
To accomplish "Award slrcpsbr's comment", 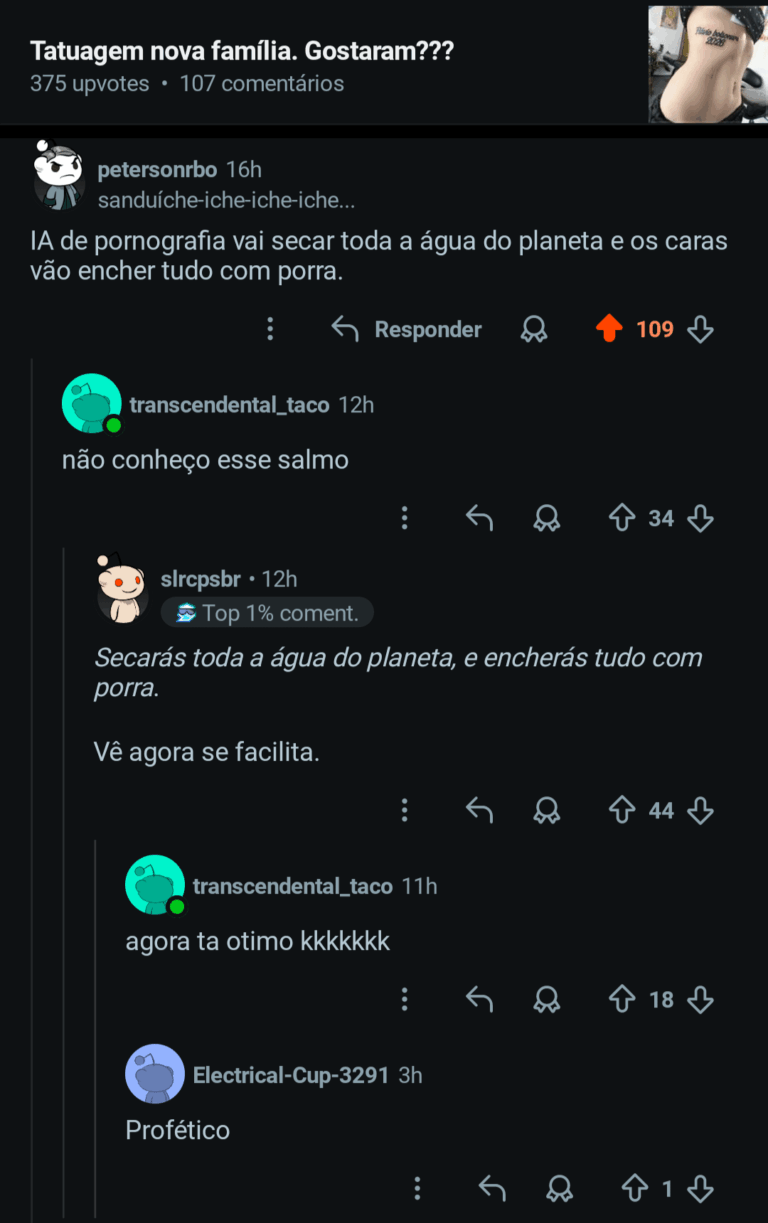I will 546,810.
